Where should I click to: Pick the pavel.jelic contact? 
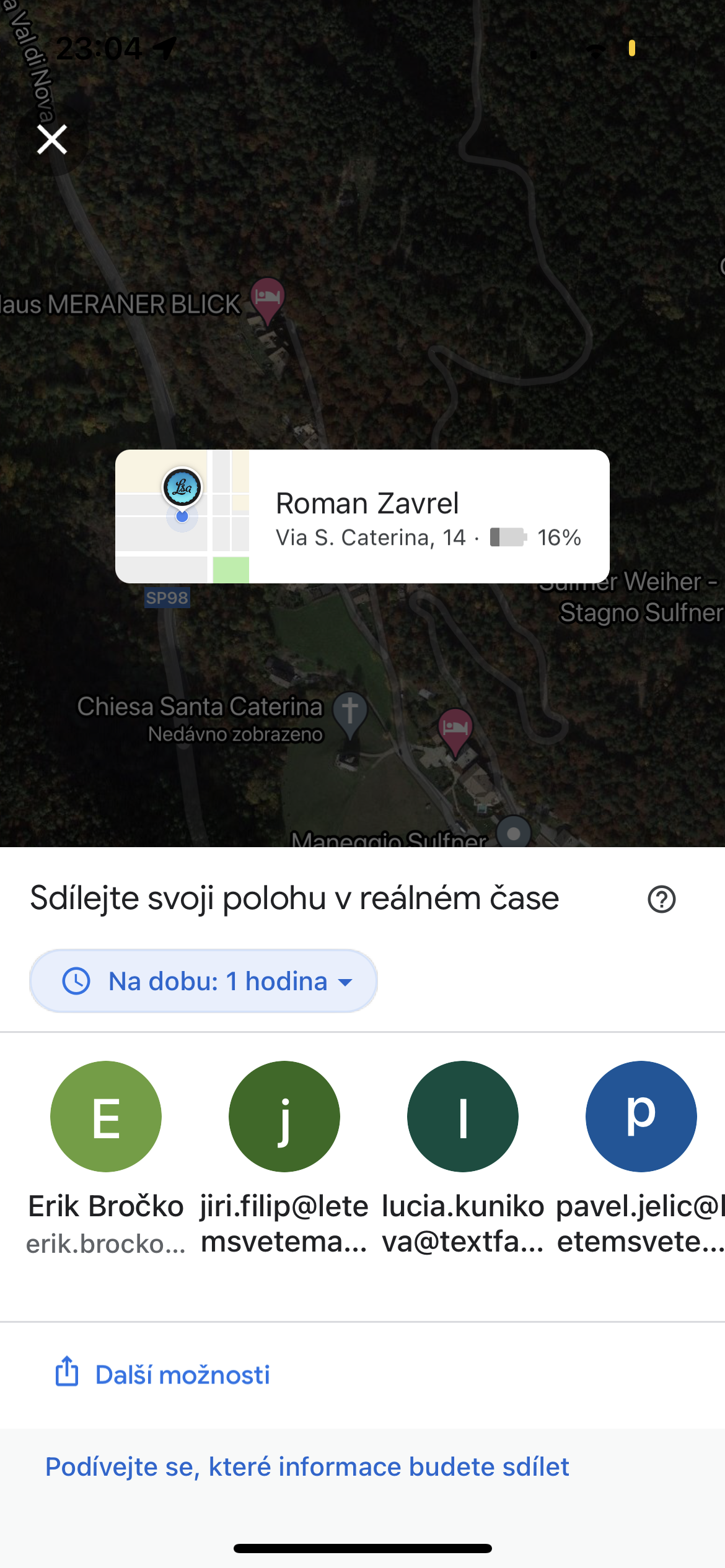pos(641,1117)
